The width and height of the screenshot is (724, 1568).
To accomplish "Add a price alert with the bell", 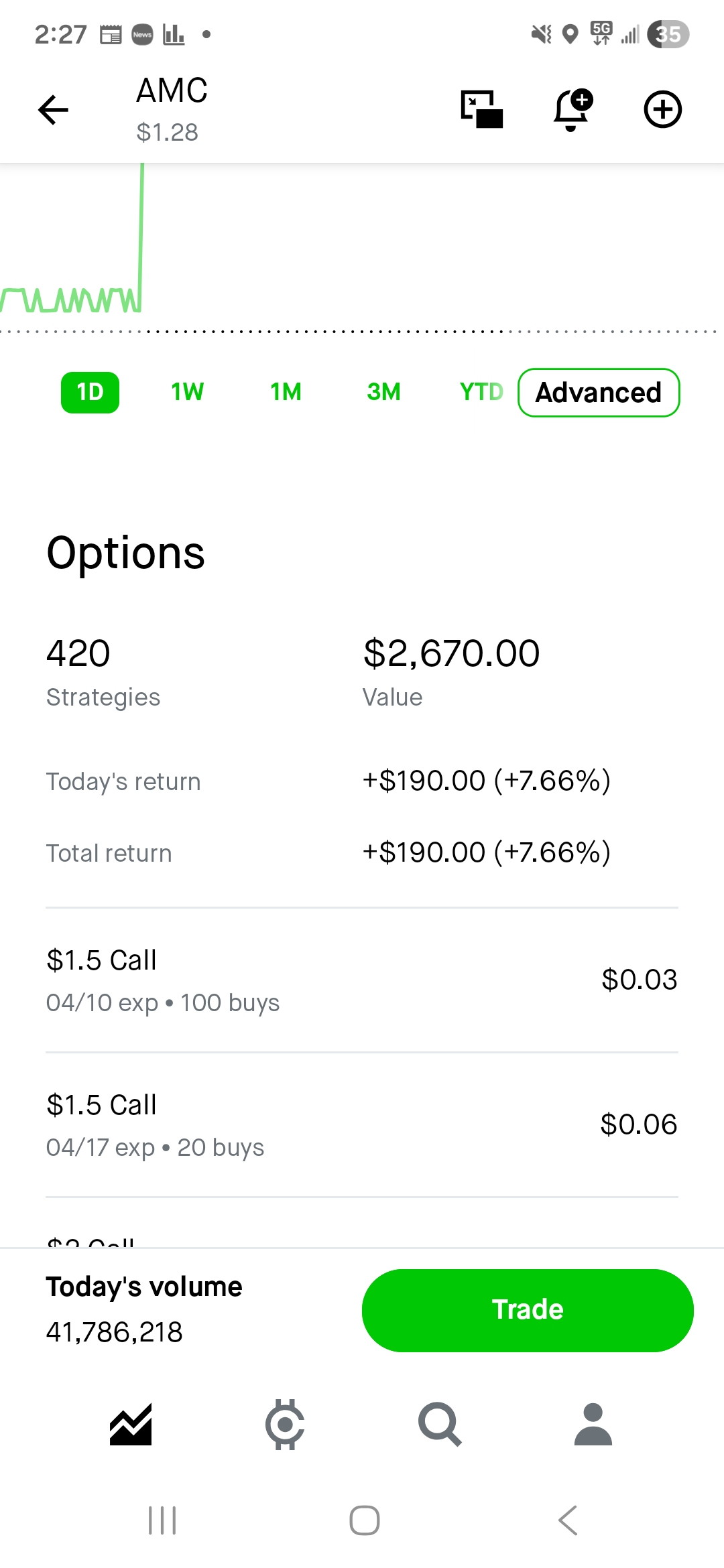I will [572, 109].
